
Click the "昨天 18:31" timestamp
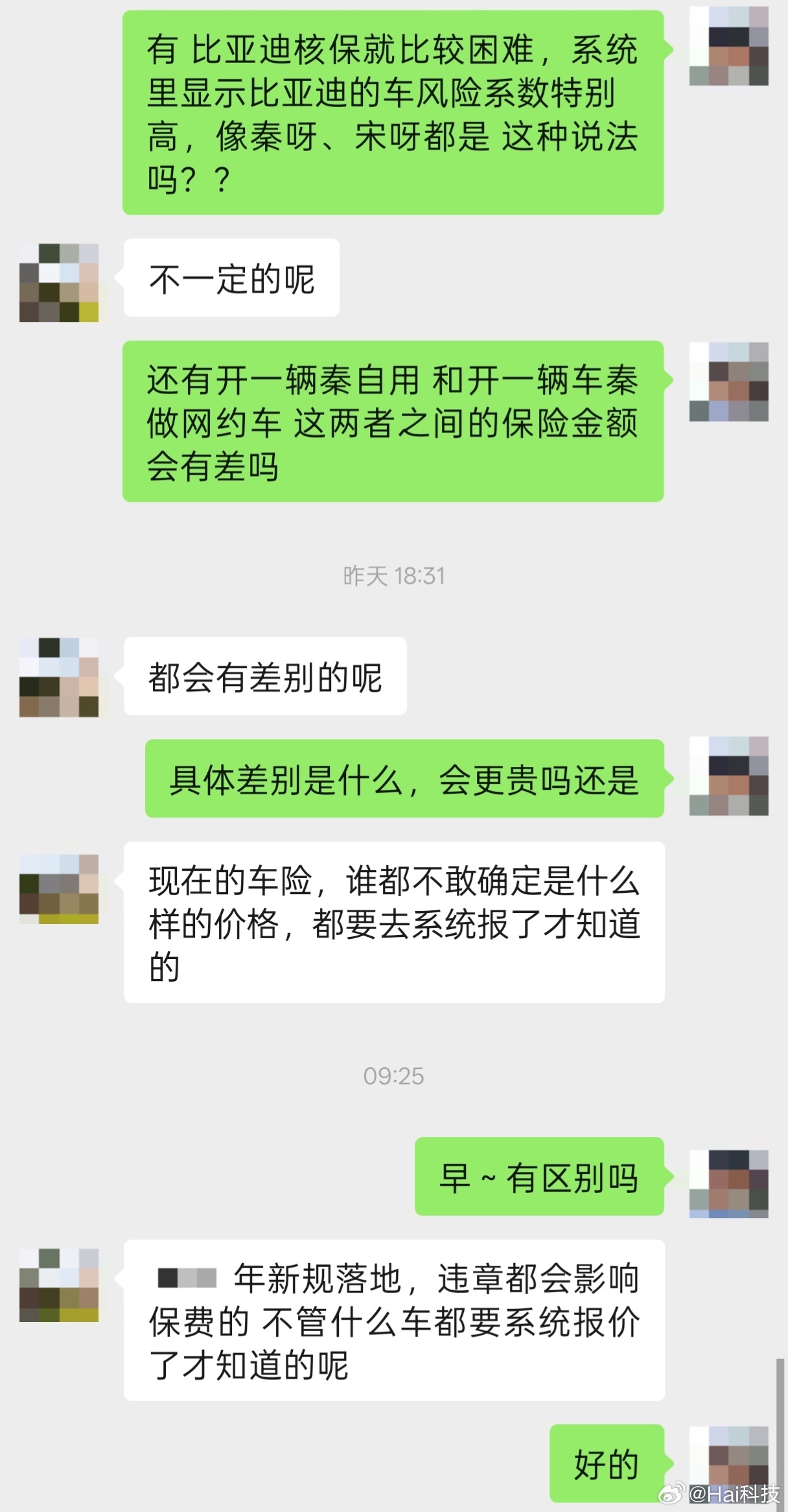coord(394,577)
